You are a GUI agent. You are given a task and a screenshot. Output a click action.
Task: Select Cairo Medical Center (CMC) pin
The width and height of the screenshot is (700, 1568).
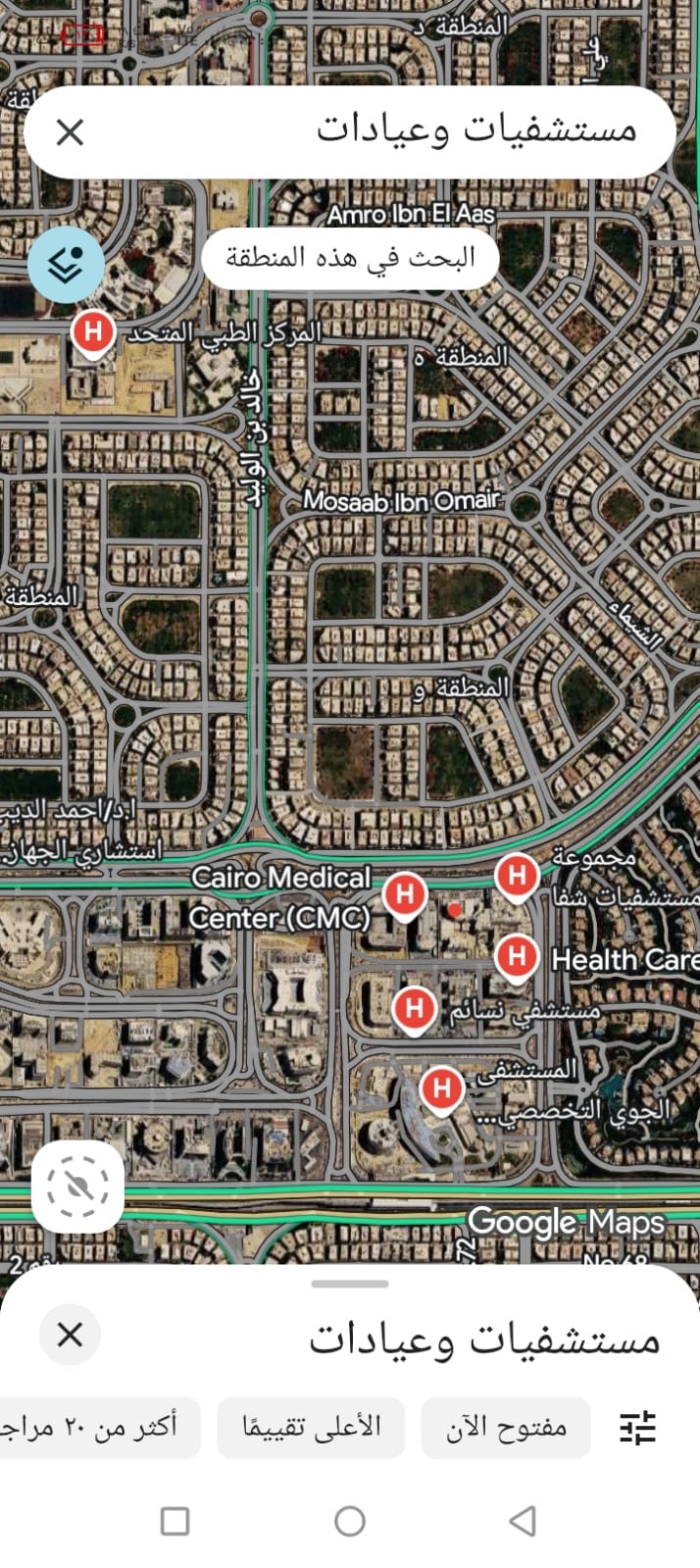pyautogui.click(x=405, y=896)
